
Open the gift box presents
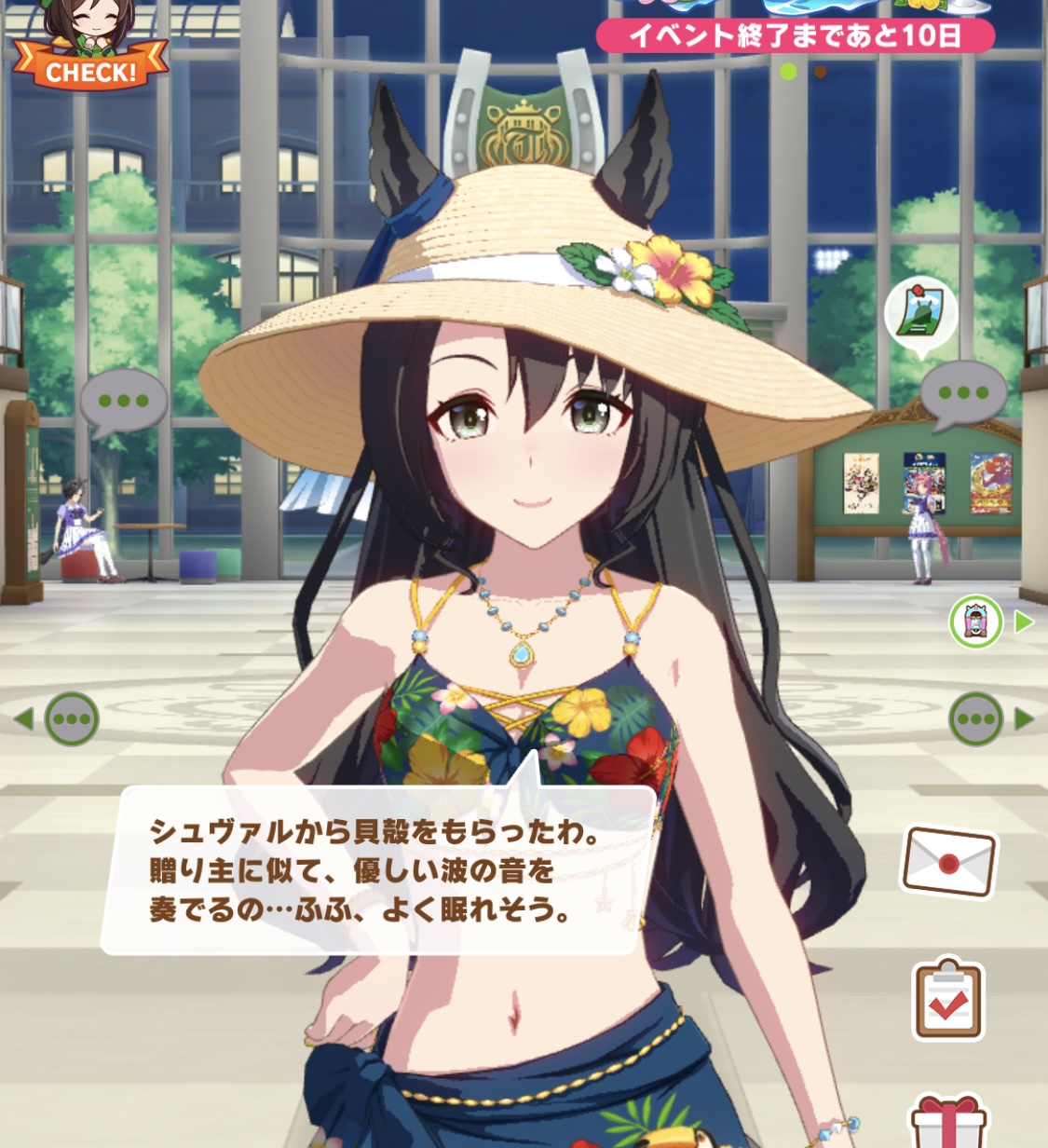click(x=947, y=1123)
